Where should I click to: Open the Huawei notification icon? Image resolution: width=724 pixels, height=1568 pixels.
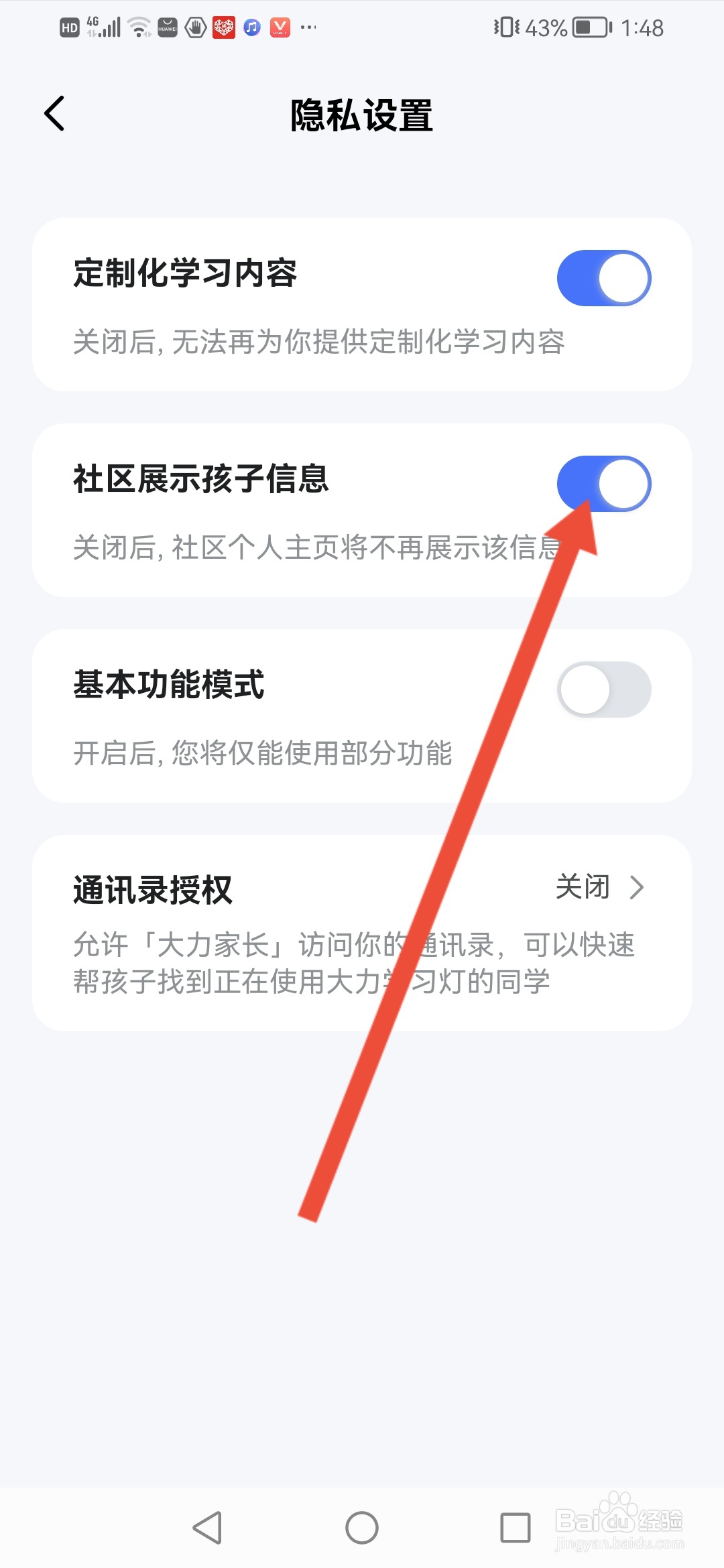click(x=166, y=27)
